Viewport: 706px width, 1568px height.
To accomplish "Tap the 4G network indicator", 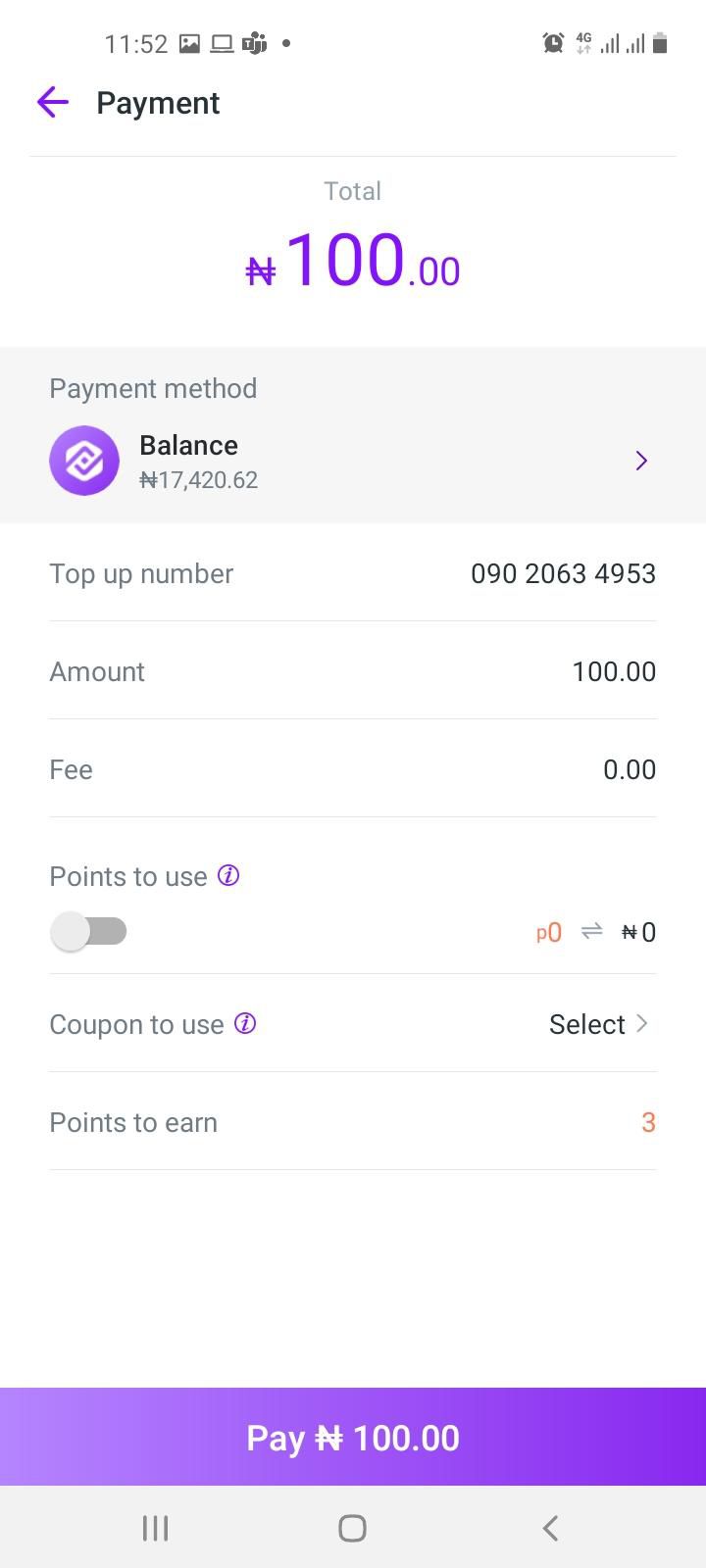I will pos(582,43).
